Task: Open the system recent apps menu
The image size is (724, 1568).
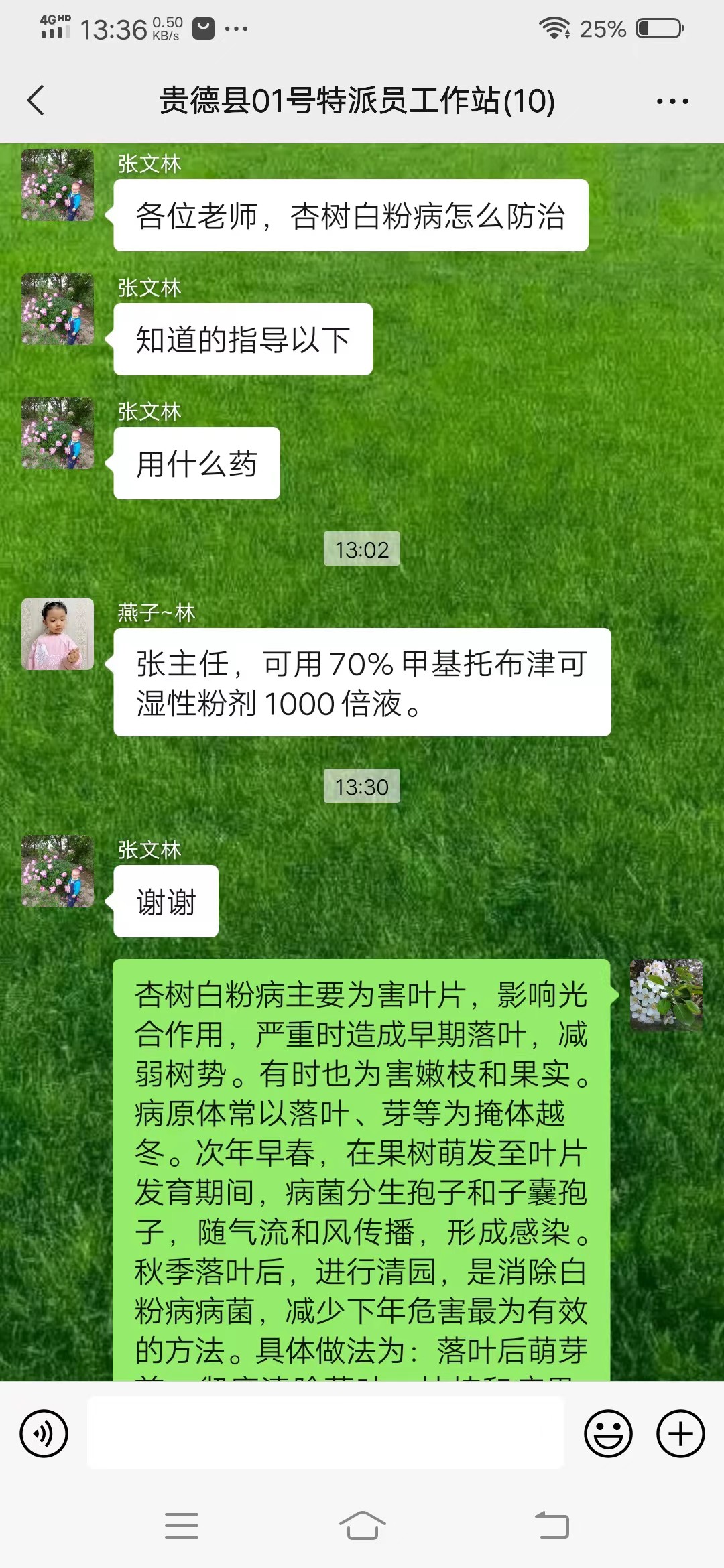Action: (182, 1526)
